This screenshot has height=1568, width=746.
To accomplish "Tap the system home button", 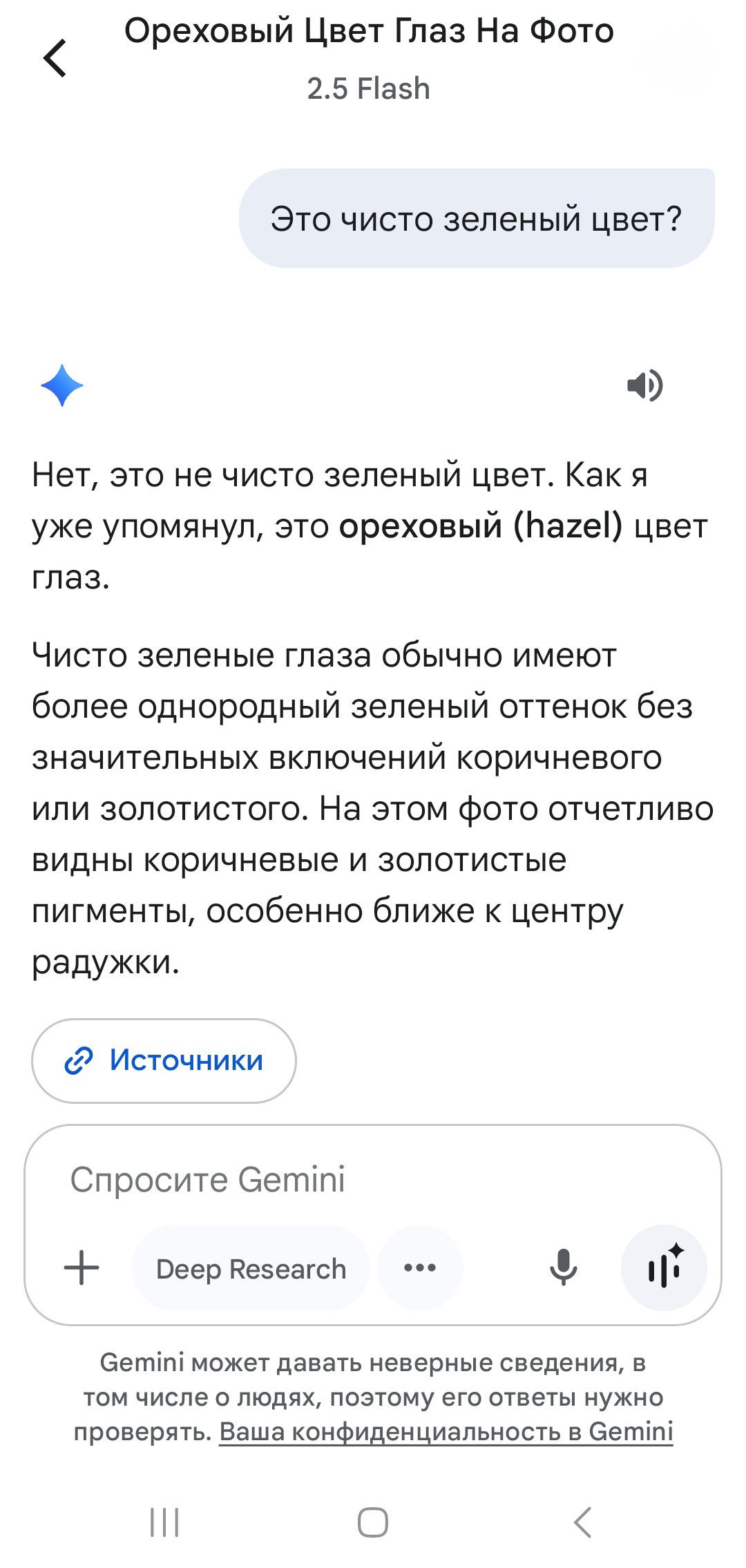I will 373,1522.
